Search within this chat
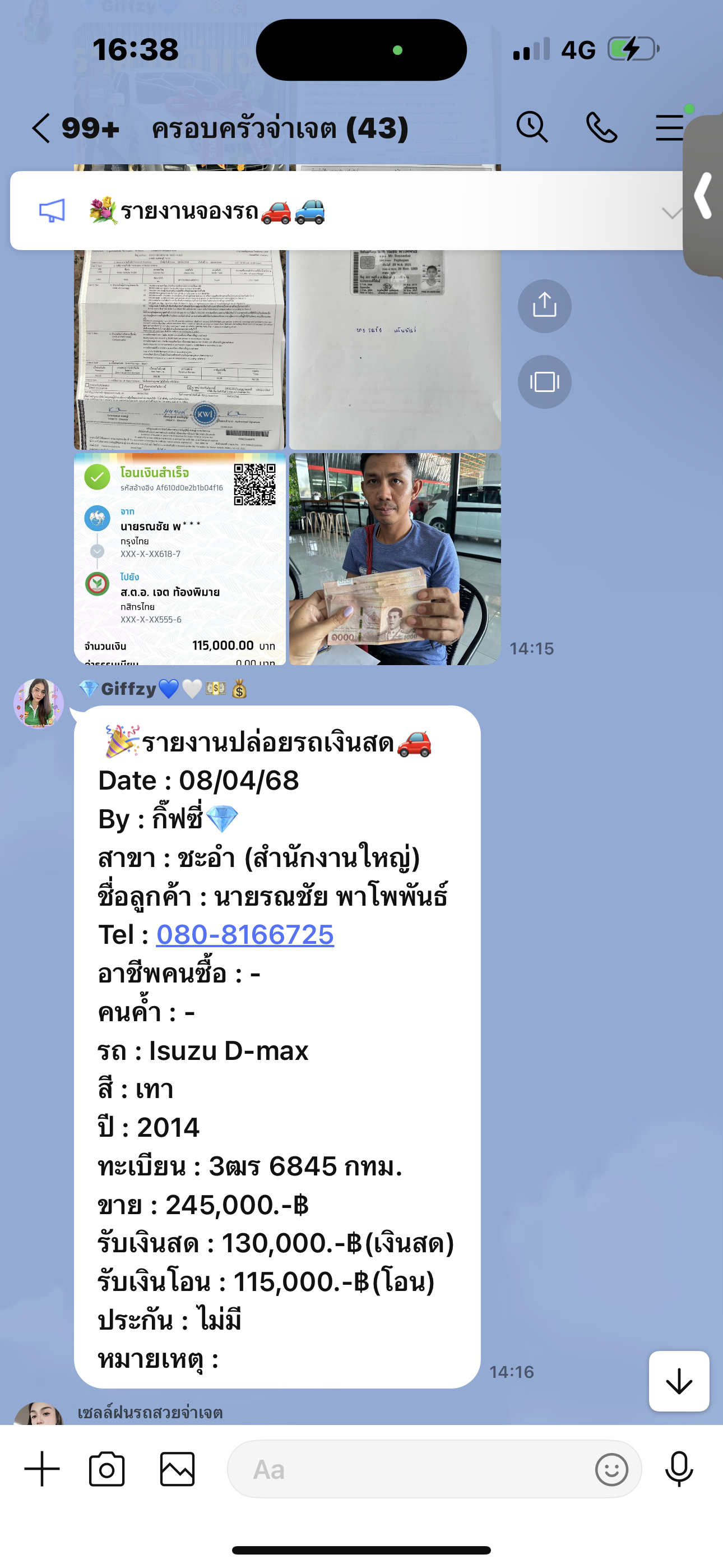Image resolution: width=723 pixels, height=1568 pixels. coord(532,128)
